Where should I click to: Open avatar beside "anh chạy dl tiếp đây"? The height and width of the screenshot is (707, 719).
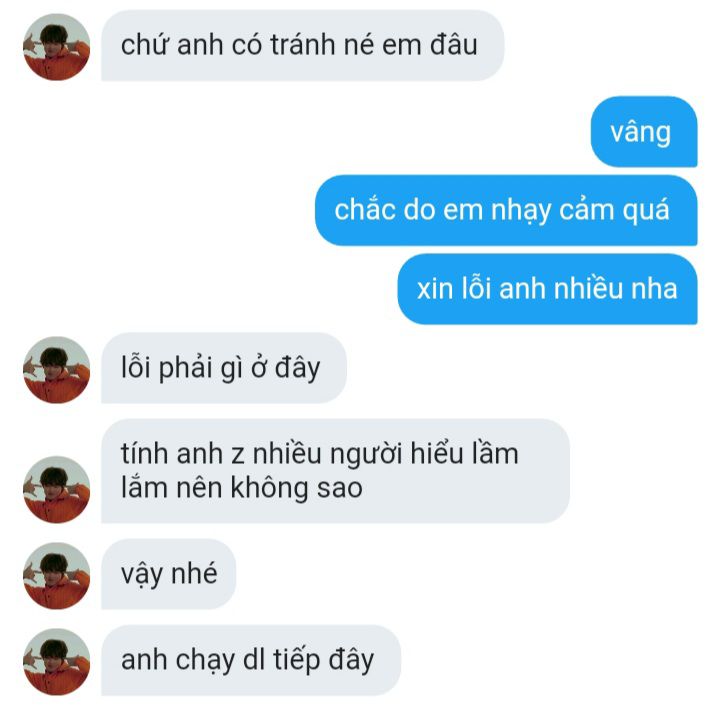pos(57,661)
